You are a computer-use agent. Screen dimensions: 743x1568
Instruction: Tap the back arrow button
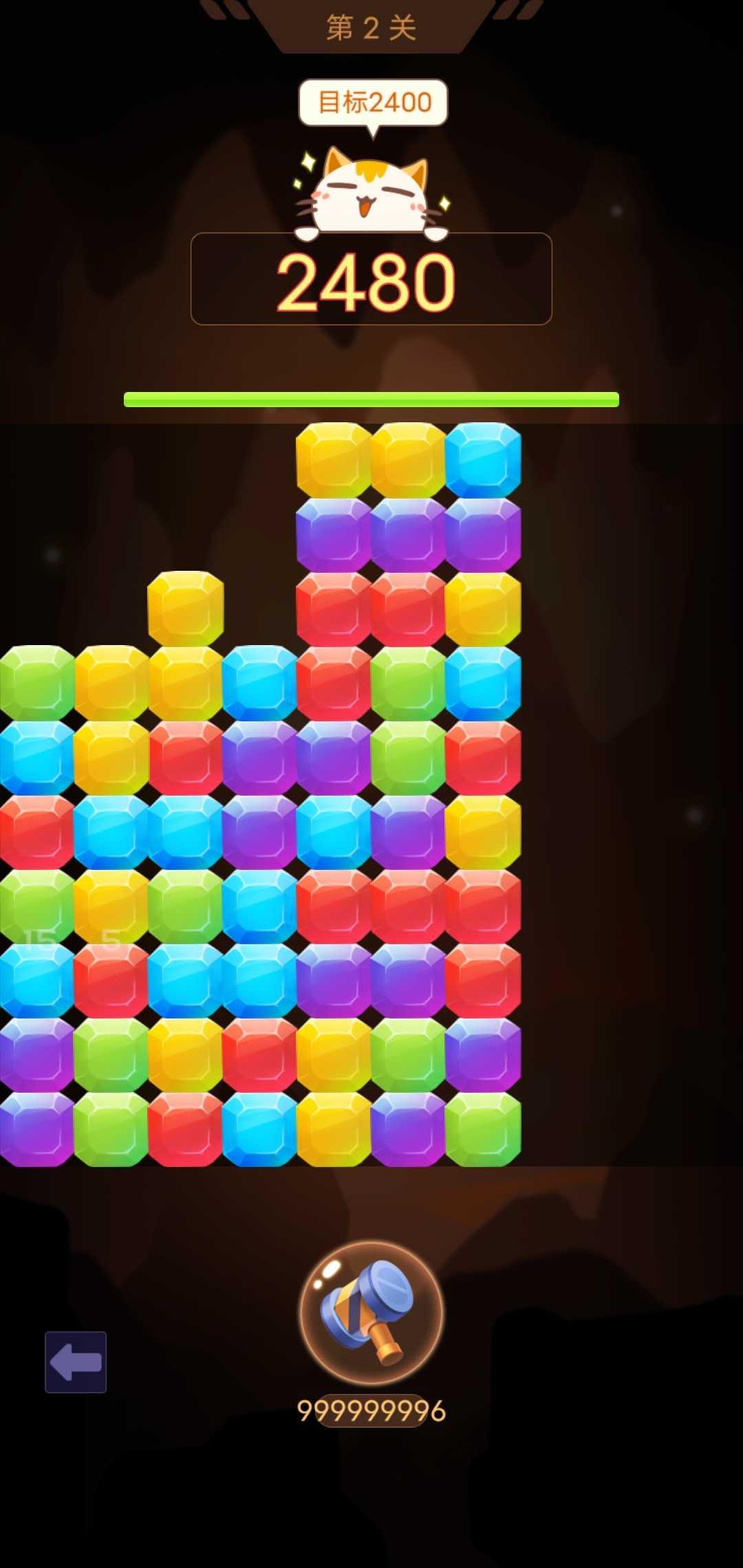click(x=76, y=1362)
